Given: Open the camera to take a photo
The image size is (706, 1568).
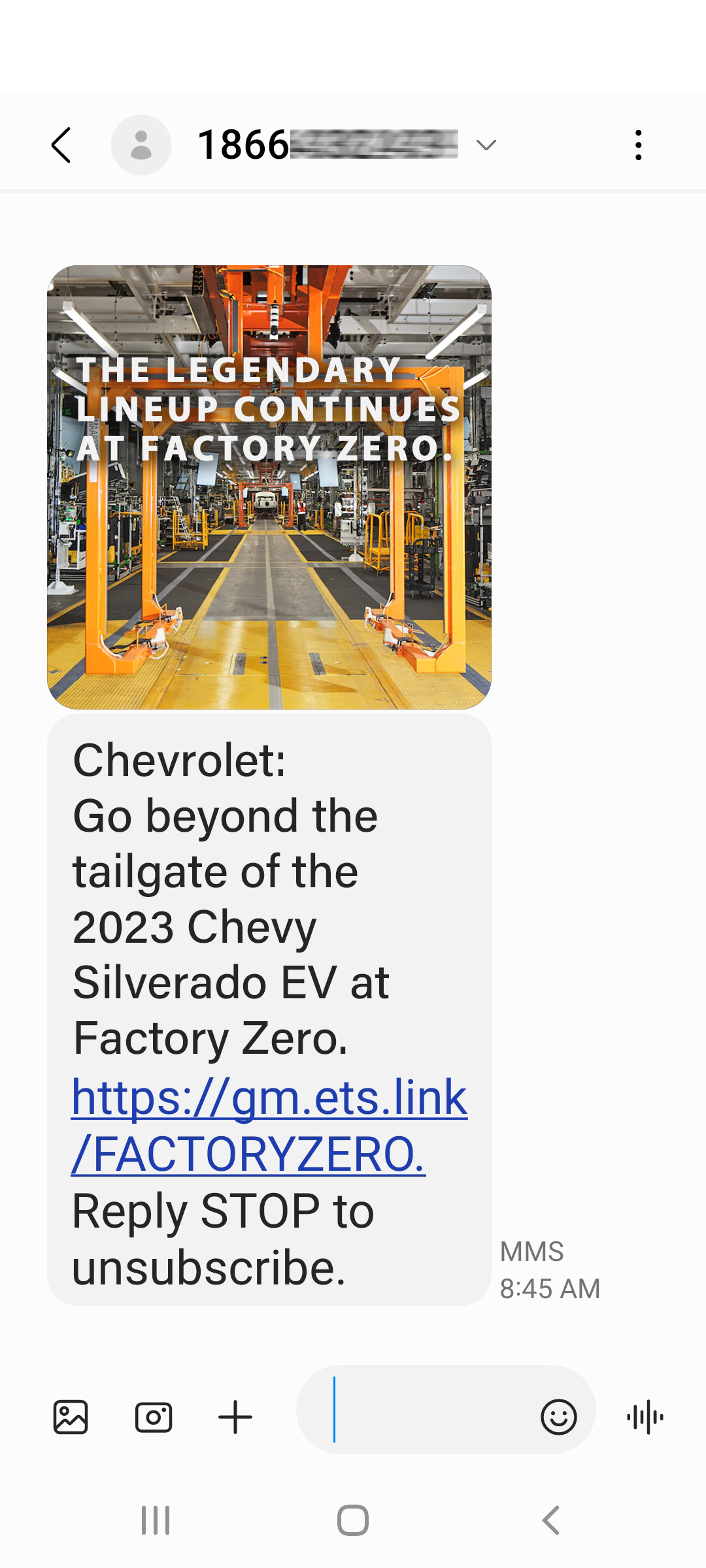Looking at the screenshot, I should click(x=154, y=1417).
